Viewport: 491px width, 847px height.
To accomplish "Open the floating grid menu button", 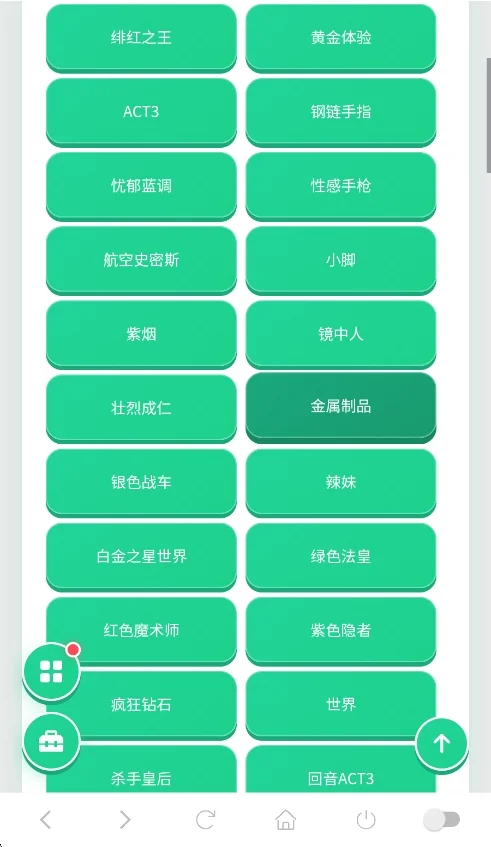I will point(51,671).
